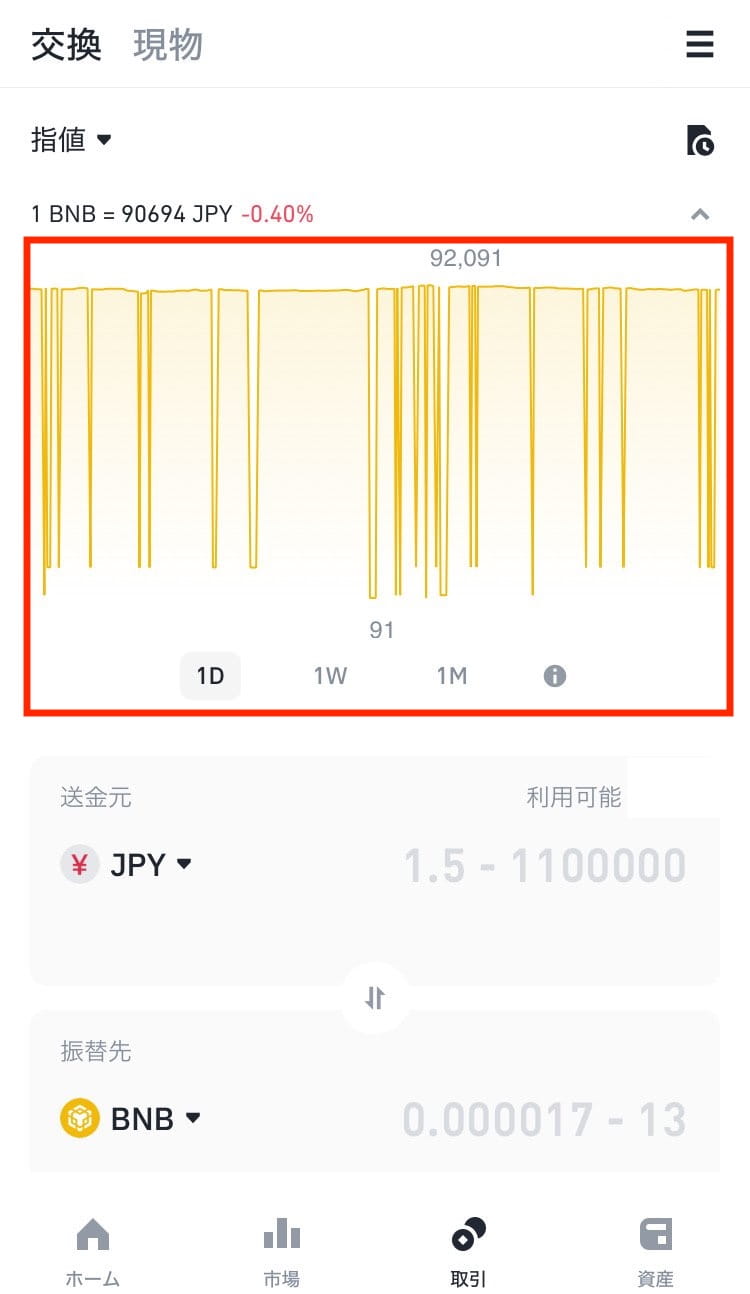Open the hamburger menu
This screenshot has width=750, height=1294.
[699, 44]
